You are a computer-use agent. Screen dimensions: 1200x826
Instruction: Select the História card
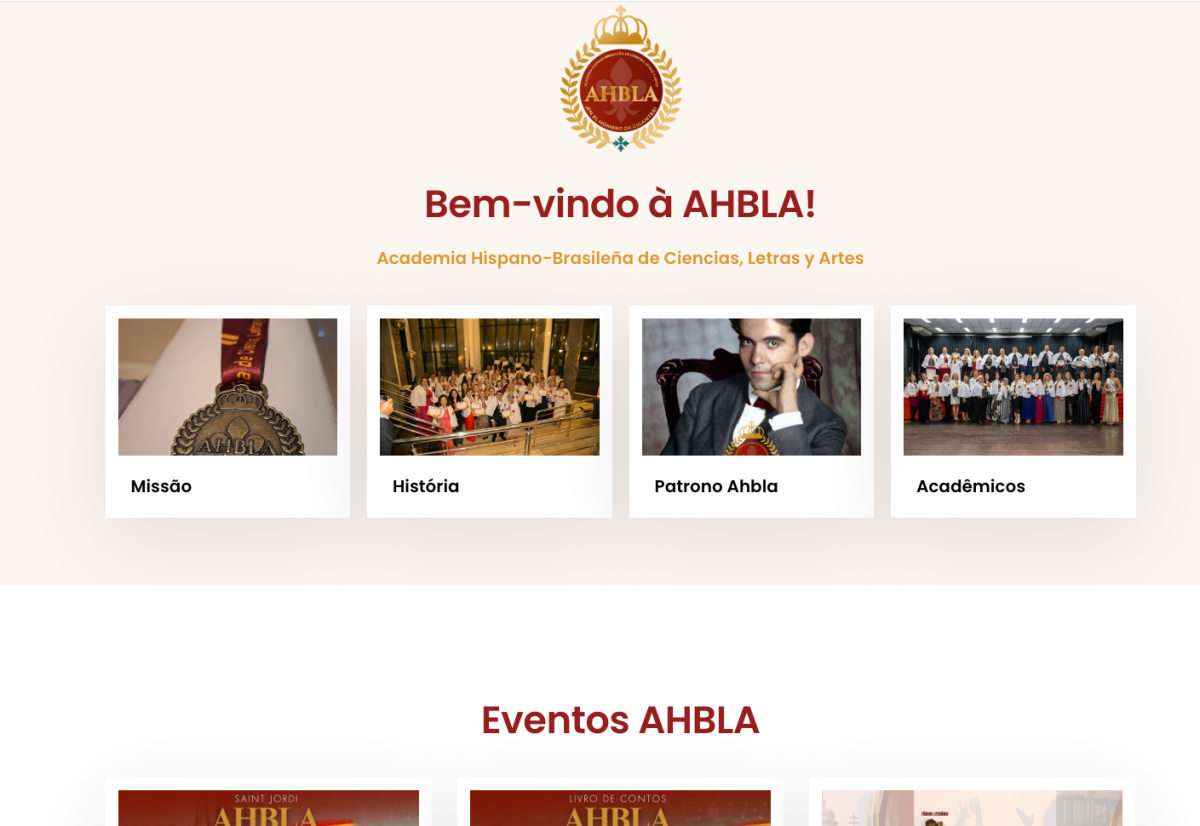point(489,410)
